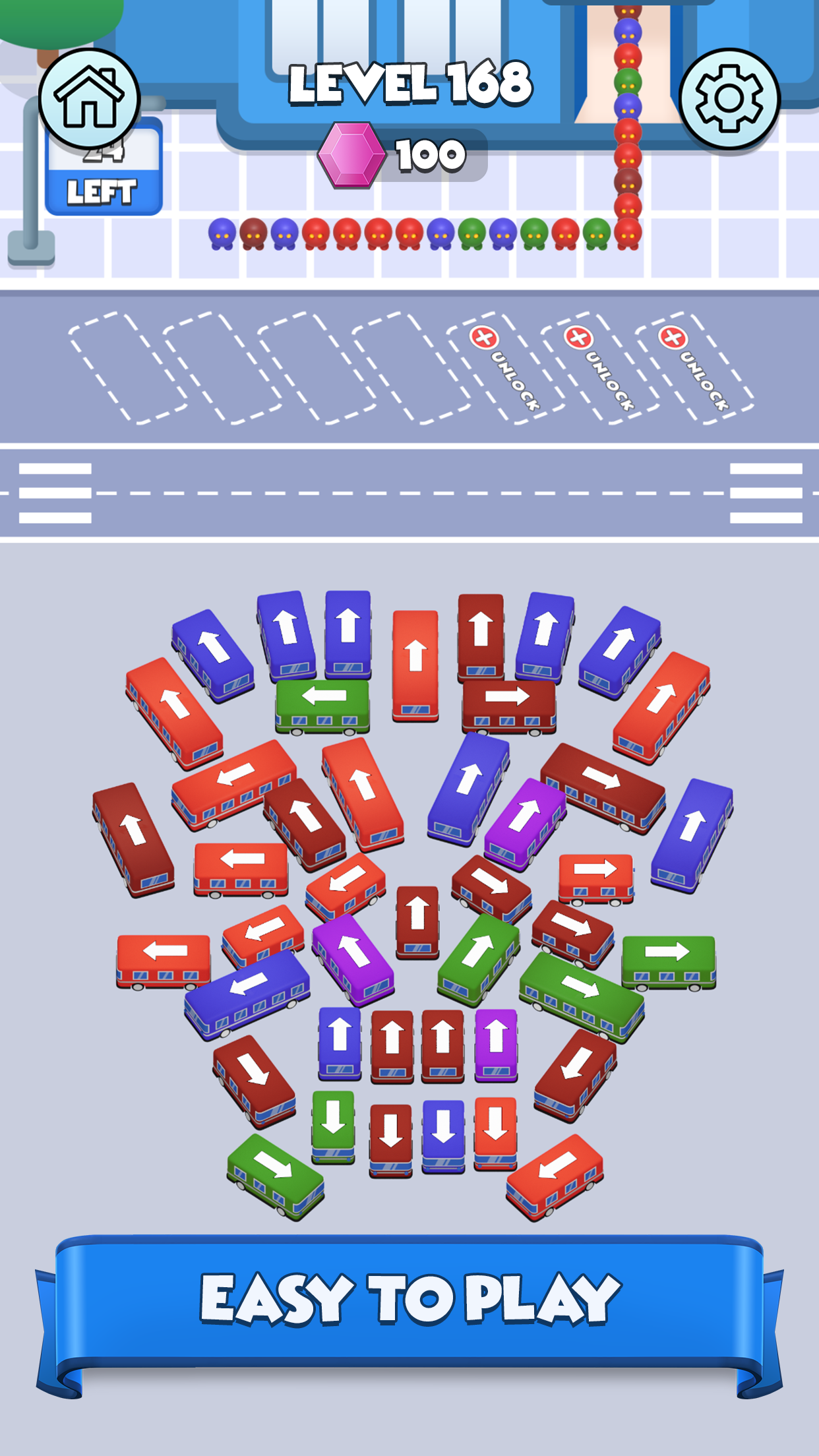
Task: Open the home button
Action: coord(89,99)
